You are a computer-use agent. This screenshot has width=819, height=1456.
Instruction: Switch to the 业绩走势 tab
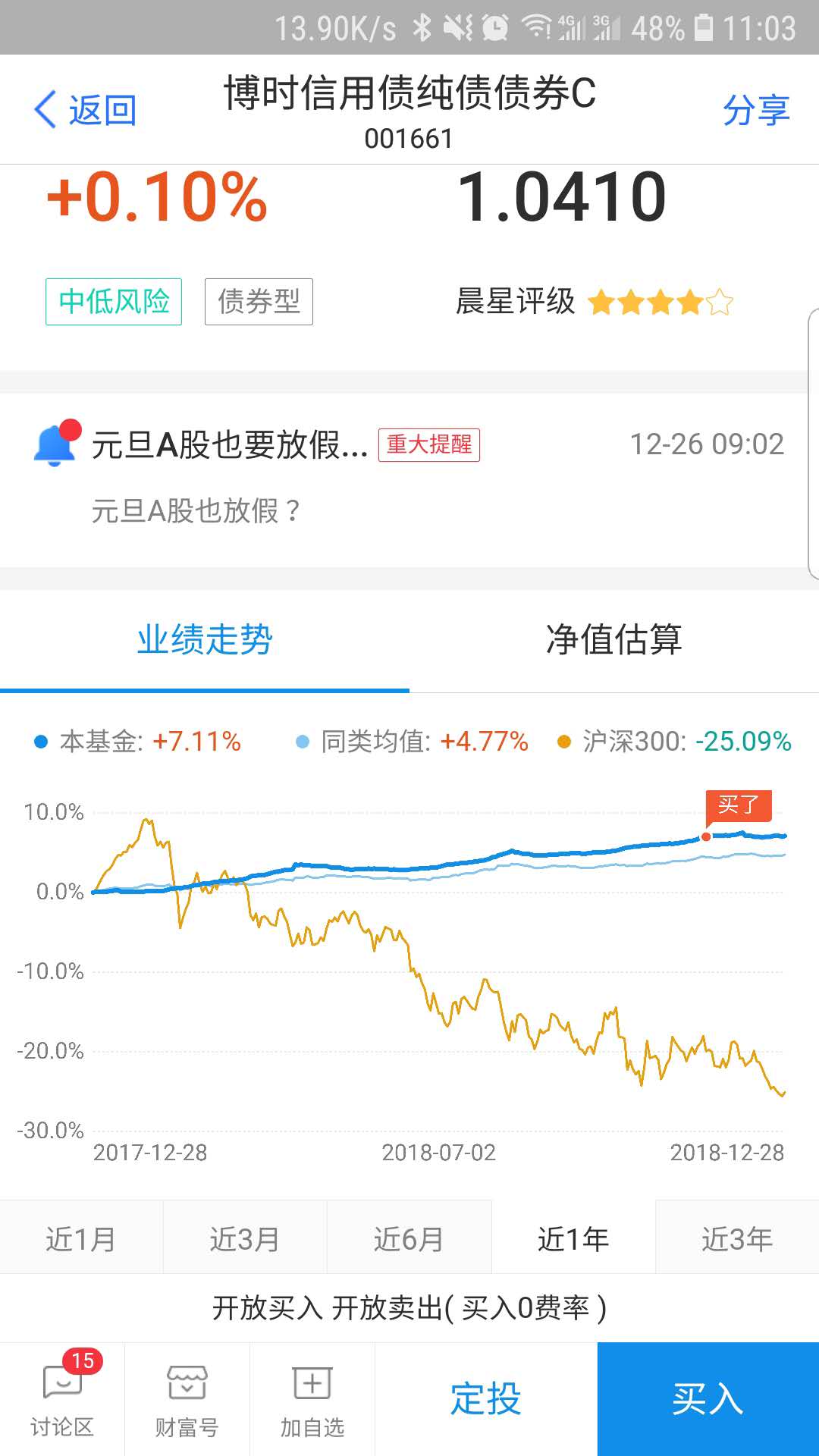coord(203,641)
